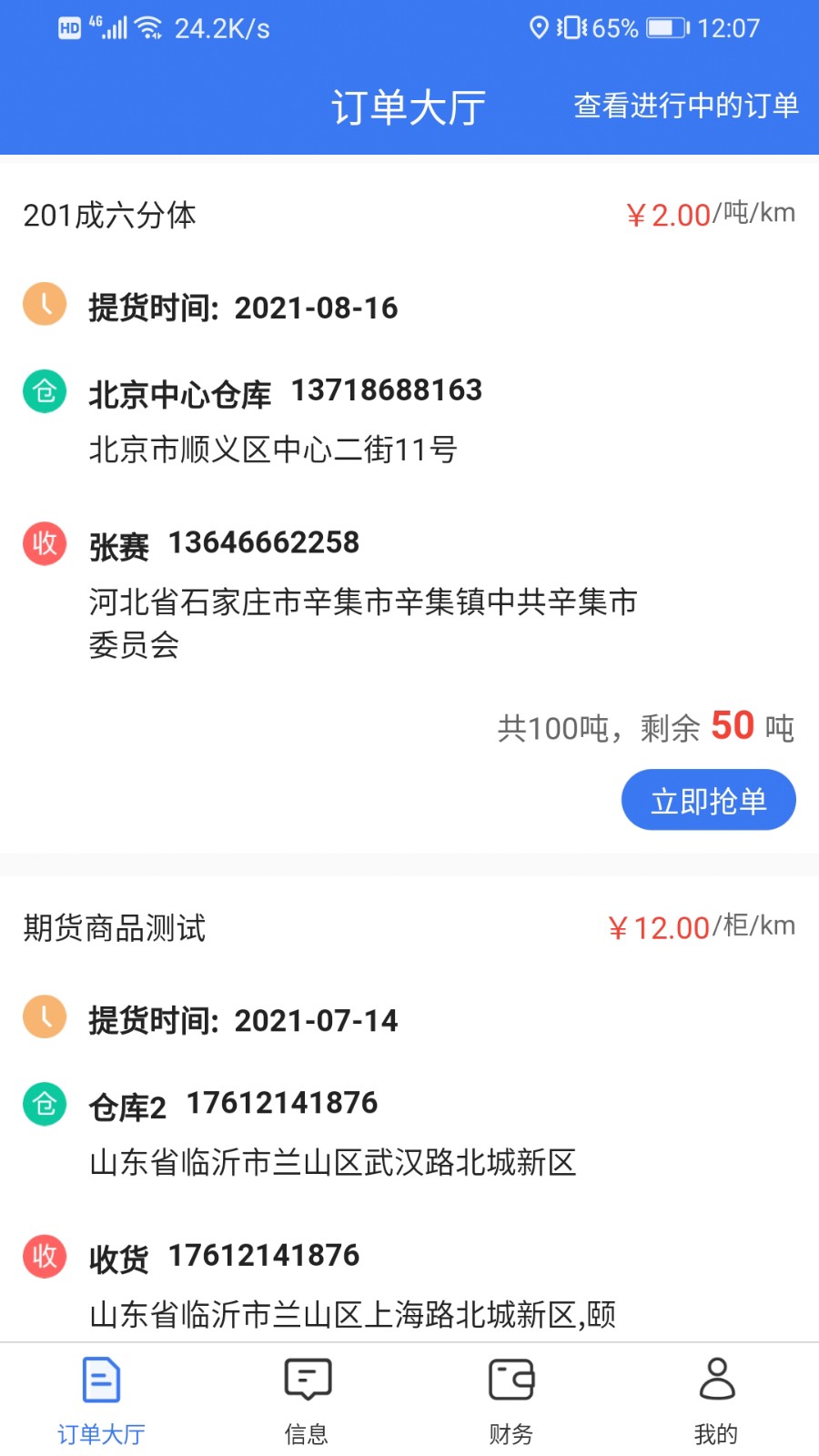This screenshot has width=819, height=1456.
Task: Open 查看进行中的订单 link
Action: (683, 106)
